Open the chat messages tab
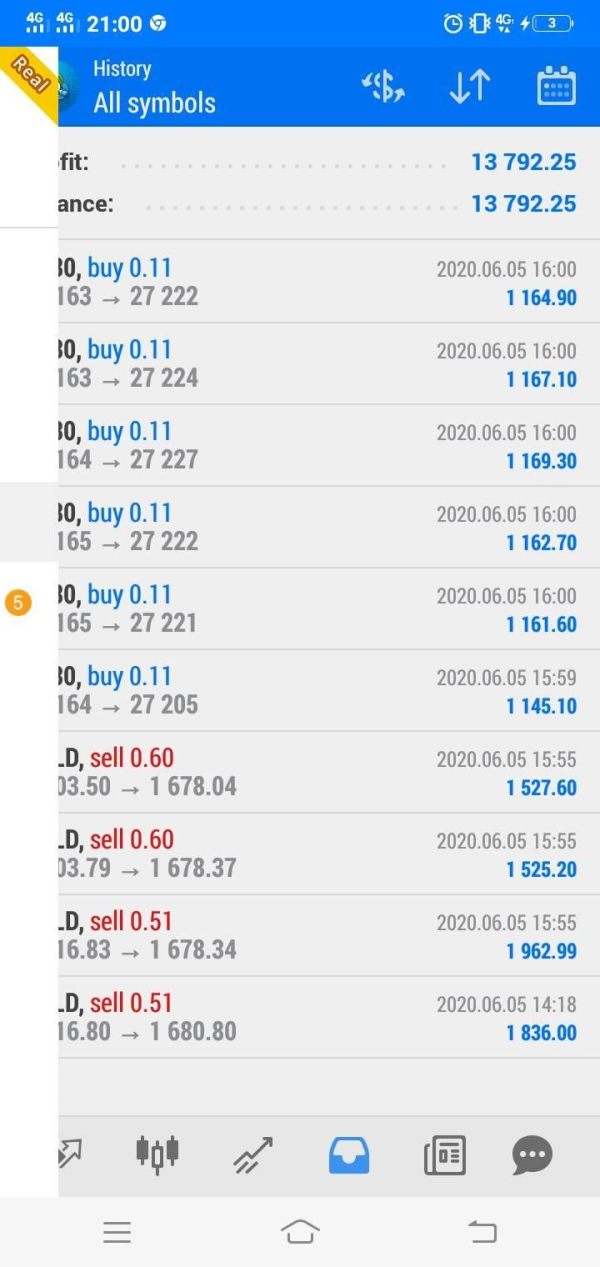This screenshot has height=1267, width=600. click(x=532, y=1155)
